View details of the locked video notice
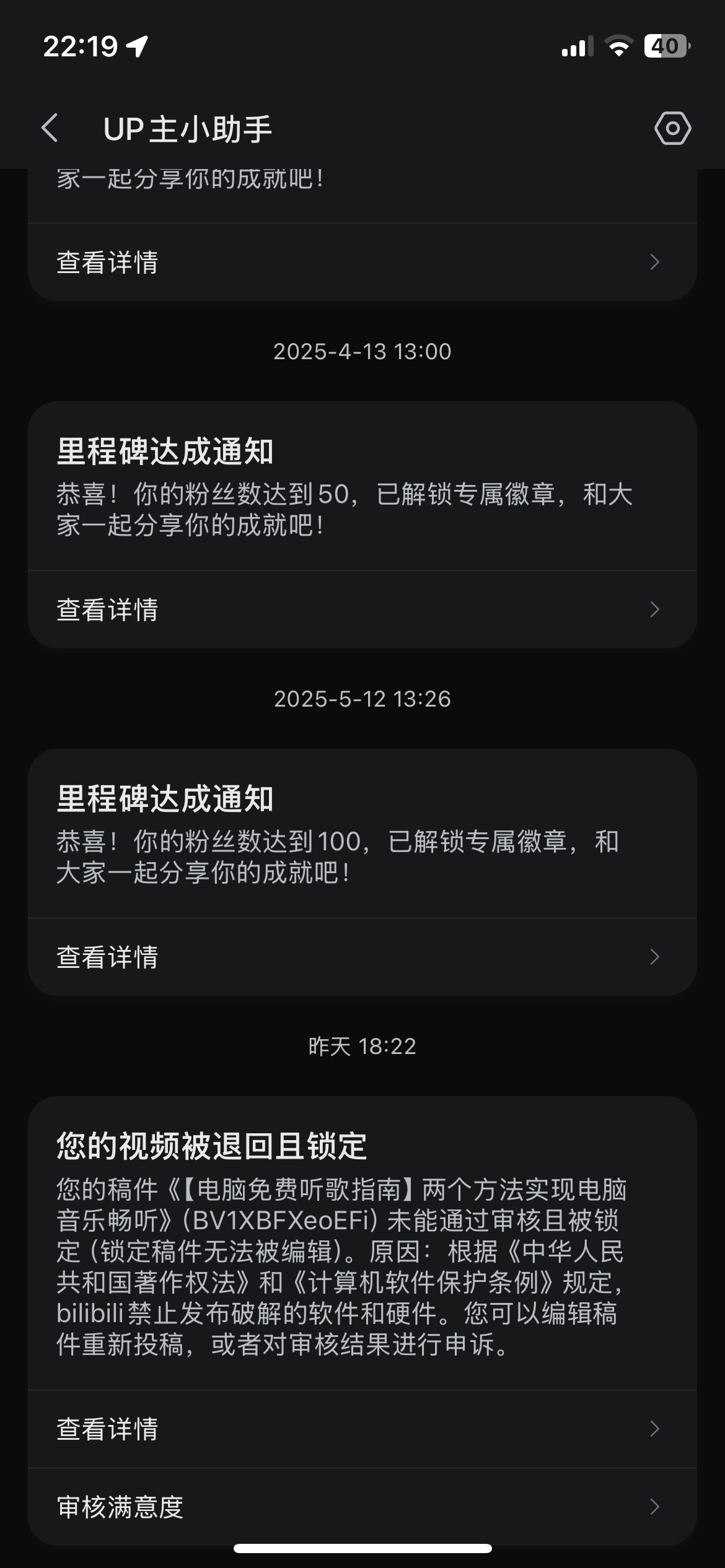The width and height of the screenshot is (725, 1568). click(362, 1429)
